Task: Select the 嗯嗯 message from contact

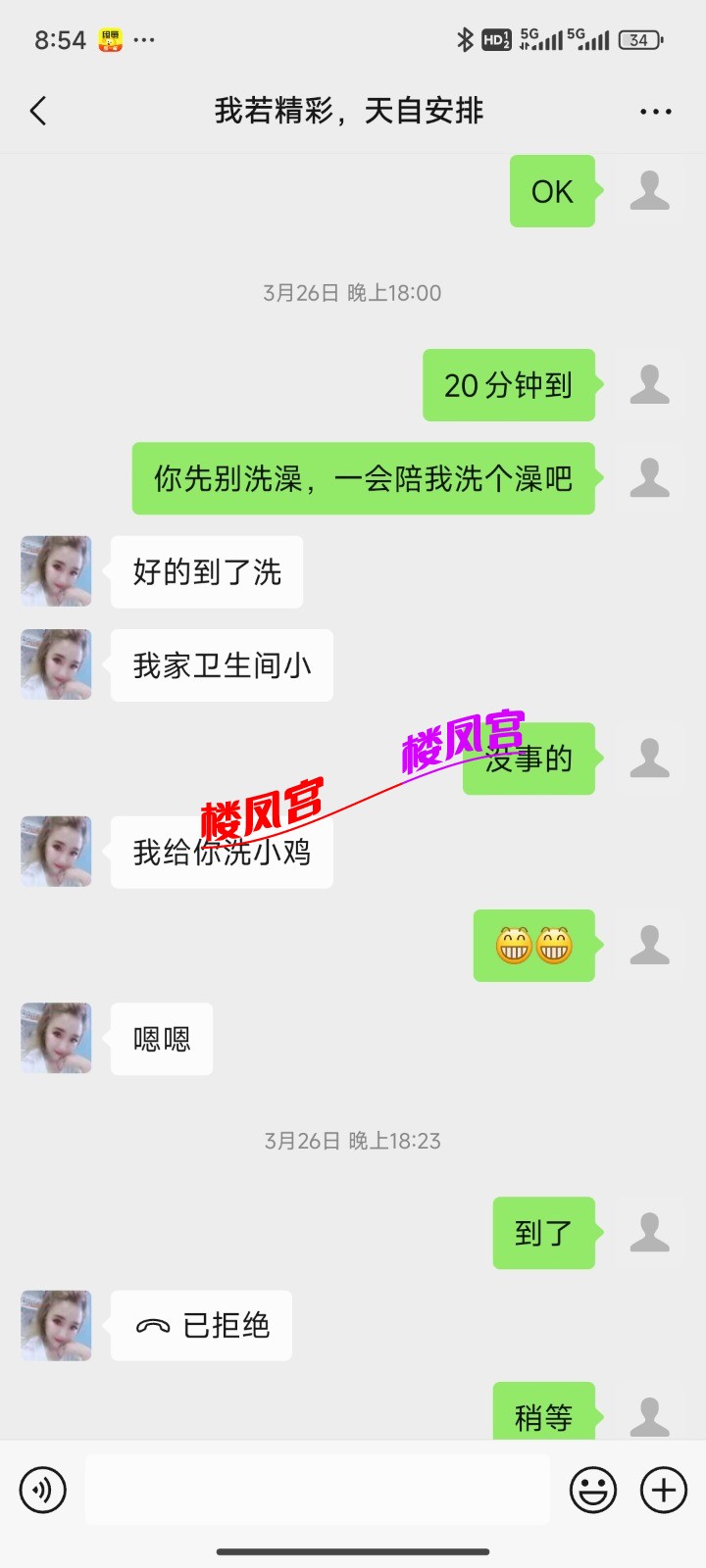Action: [161, 1039]
